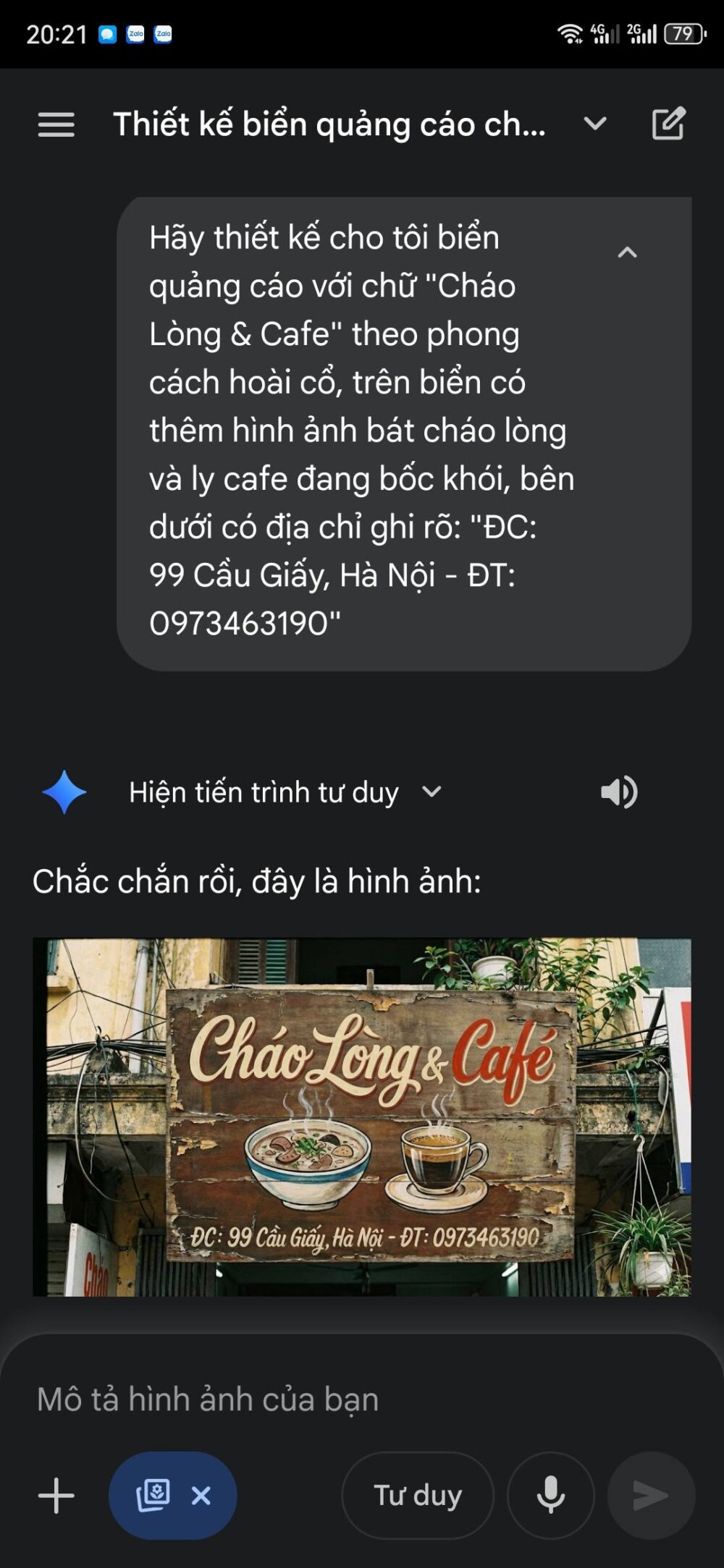Collapse the user's prompt message
The width and height of the screenshot is (724, 1568).
tap(628, 253)
